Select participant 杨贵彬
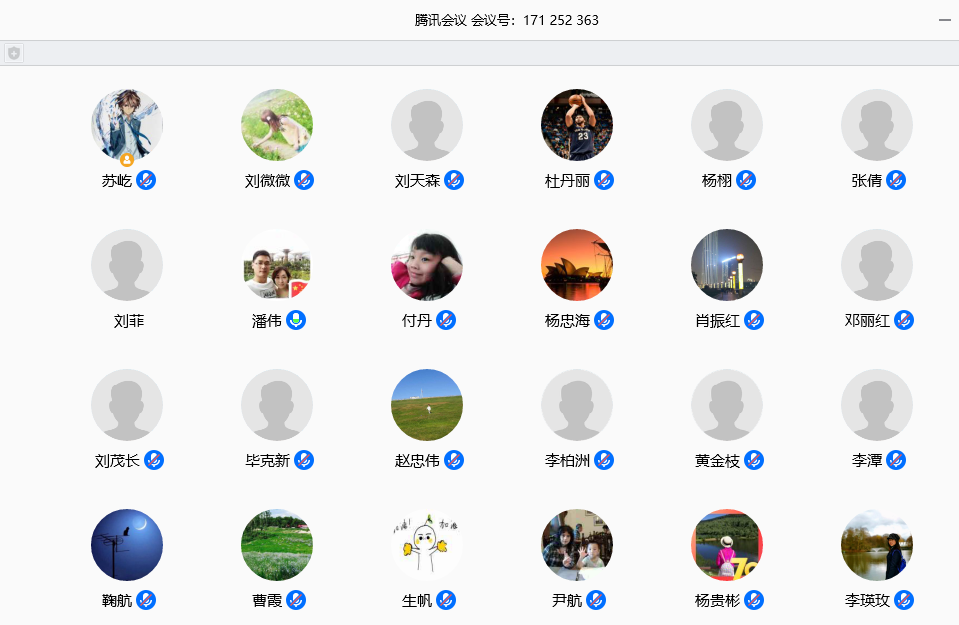The image size is (959, 625). [x=727, y=545]
